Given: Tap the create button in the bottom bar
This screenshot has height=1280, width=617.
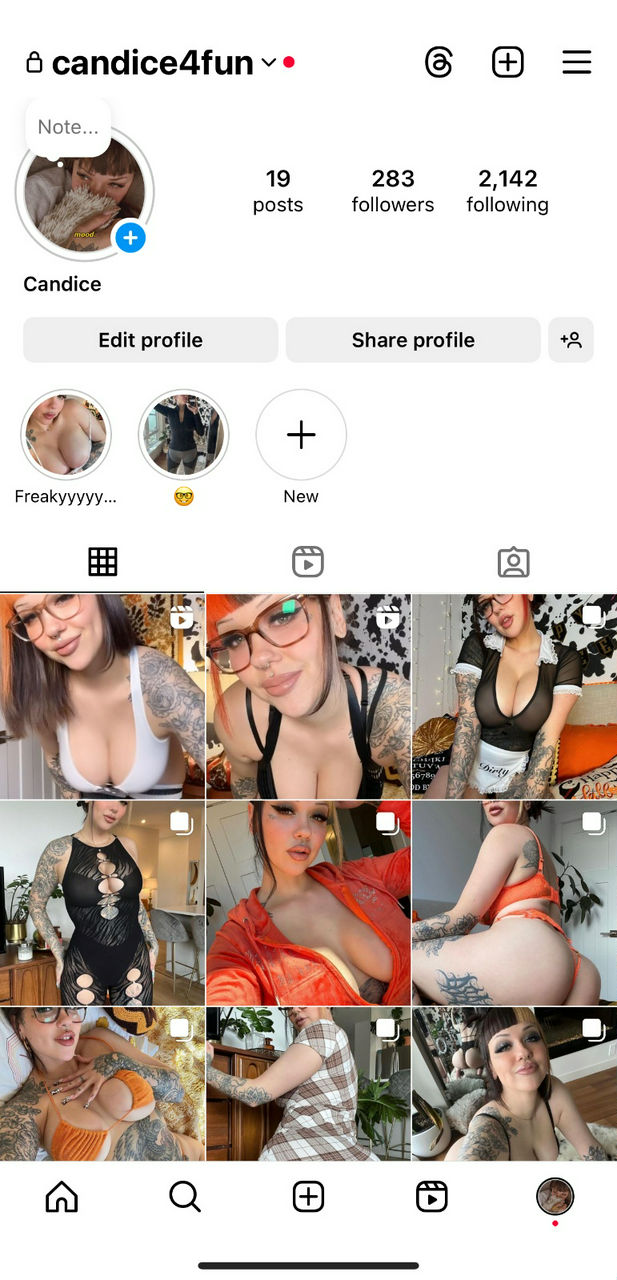Looking at the screenshot, I should click(x=308, y=1196).
